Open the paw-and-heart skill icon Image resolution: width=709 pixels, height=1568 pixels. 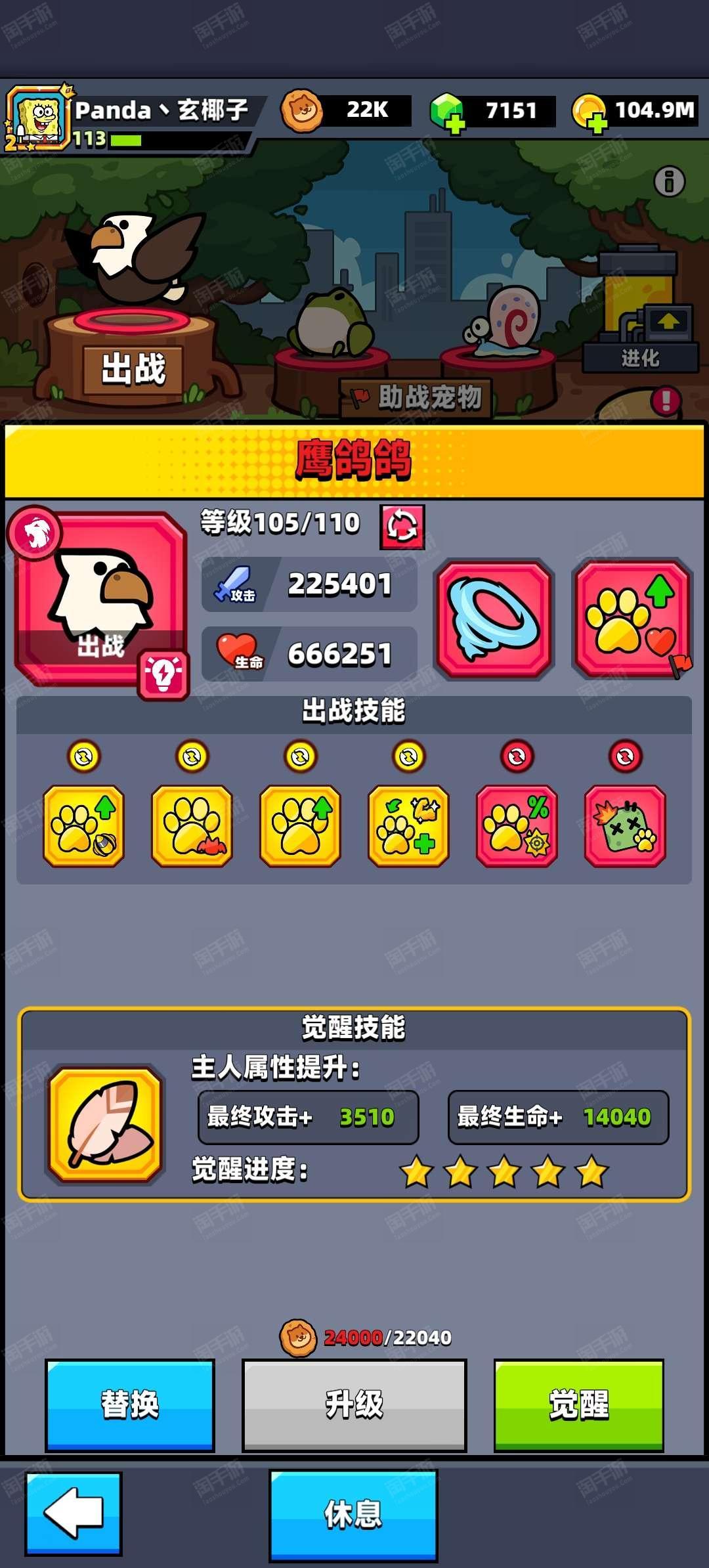633,619
